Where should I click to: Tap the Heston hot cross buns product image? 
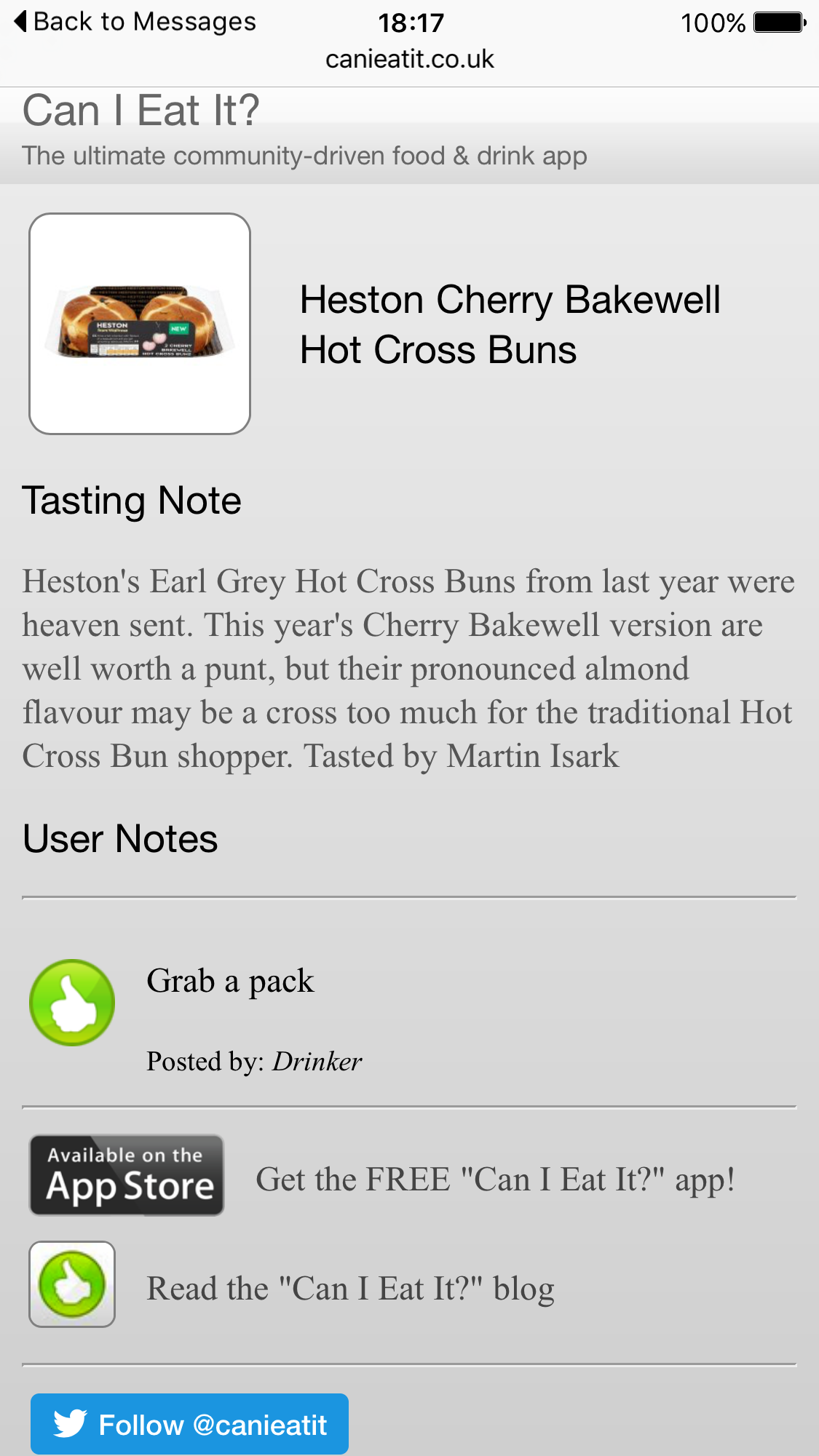(139, 323)
